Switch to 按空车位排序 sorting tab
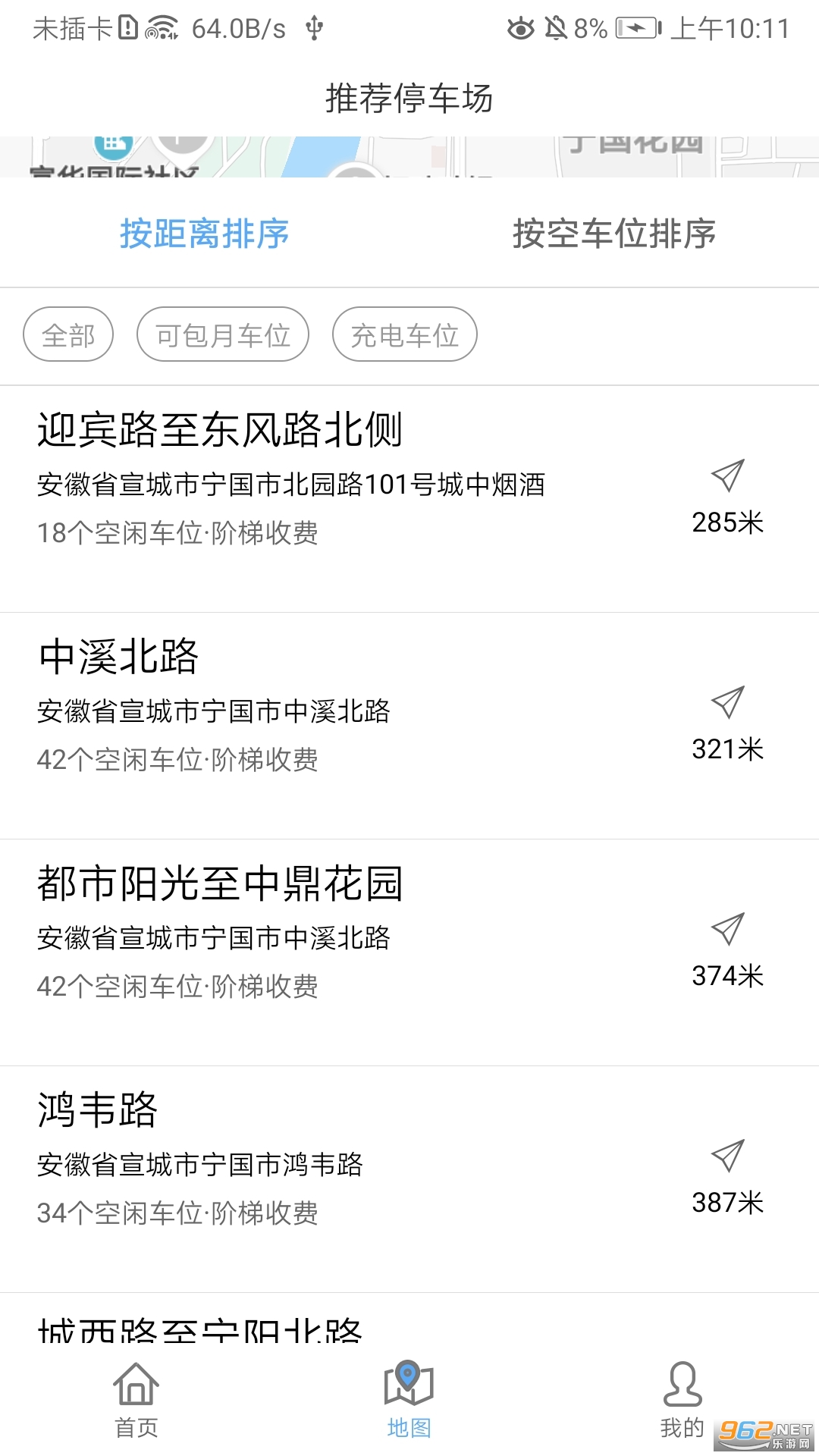This screenshot has width=819, height=1456. (614, 233)
